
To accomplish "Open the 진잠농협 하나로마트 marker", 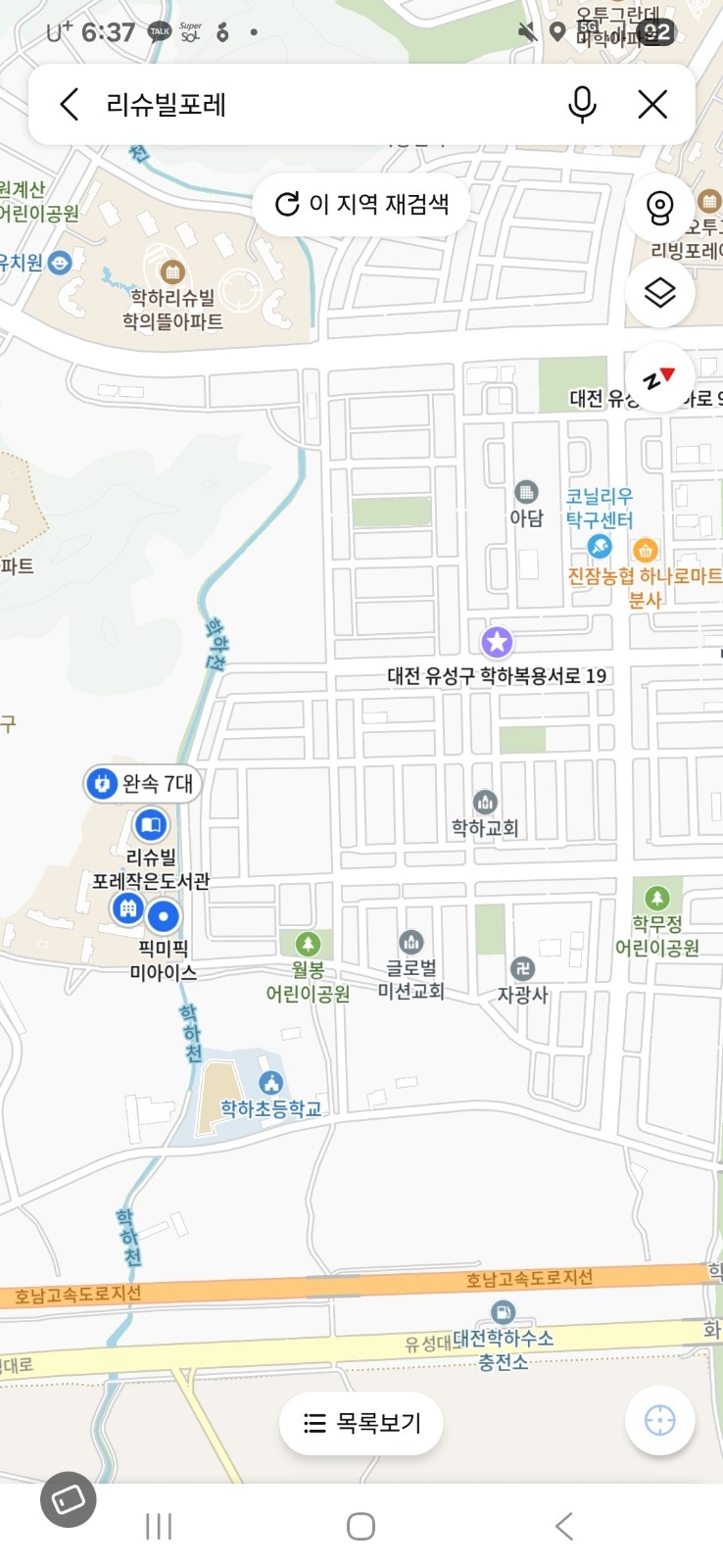I will coord(645,549).
